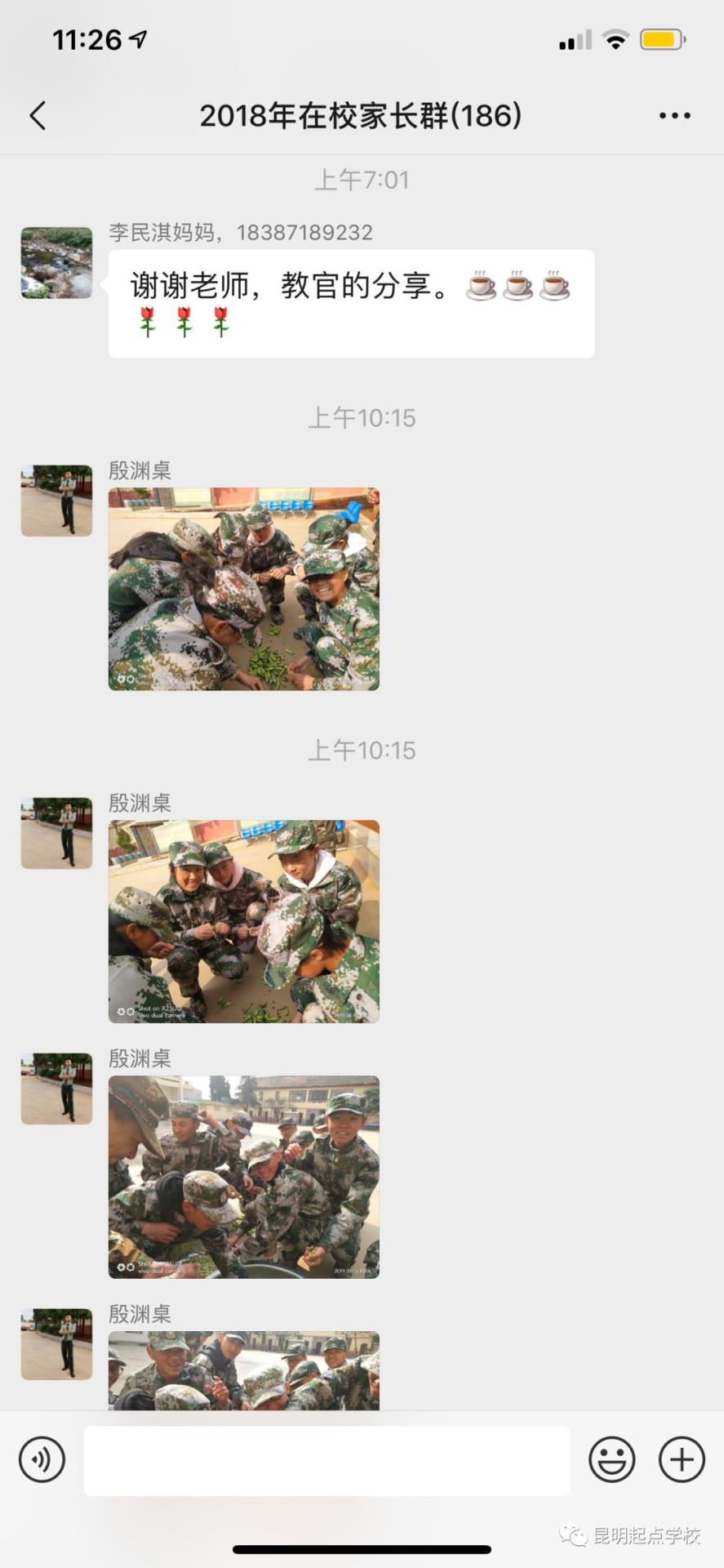Switch to voice message input
This screenshot has width=724, height=1568.
pos(42,1459)
